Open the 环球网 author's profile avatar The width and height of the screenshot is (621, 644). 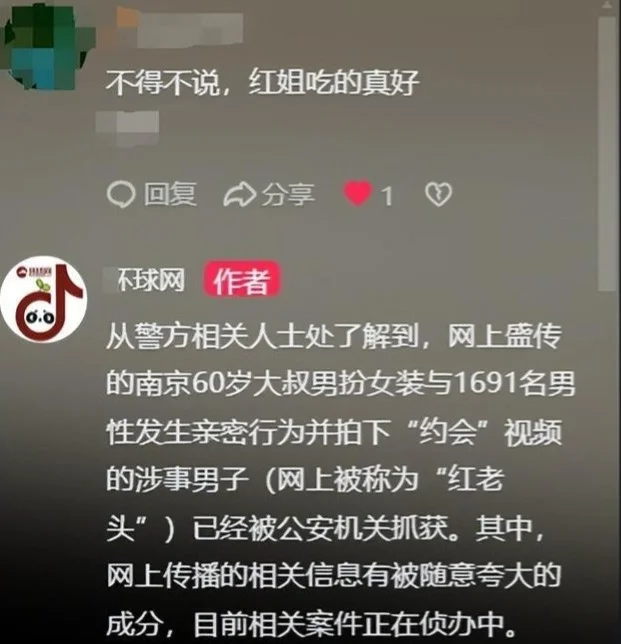(x=43, y=301)
